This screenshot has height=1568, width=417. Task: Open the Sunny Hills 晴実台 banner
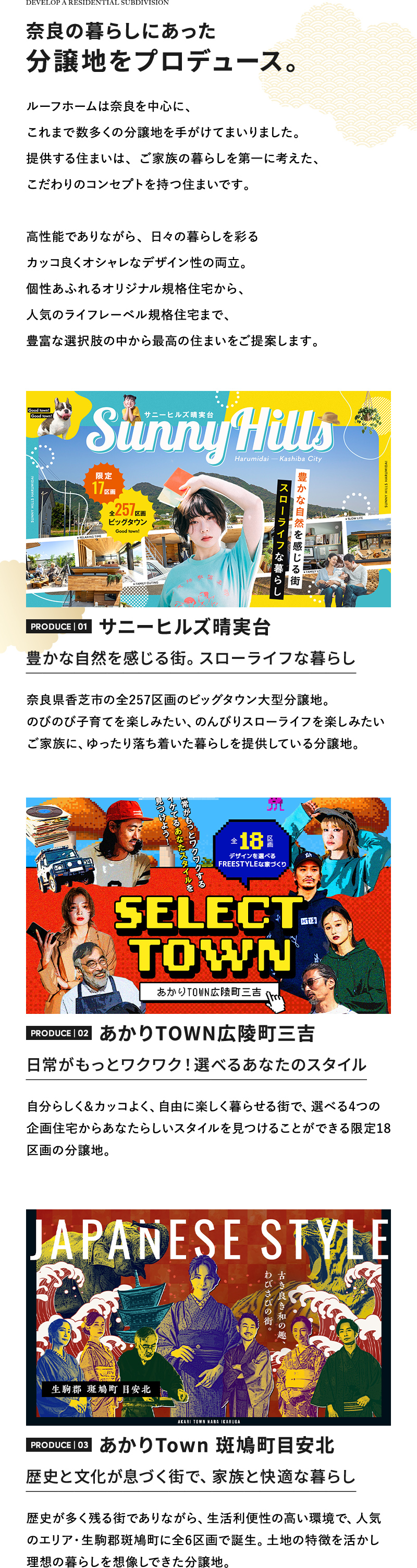pyautogui.click(x=208, y=498)
